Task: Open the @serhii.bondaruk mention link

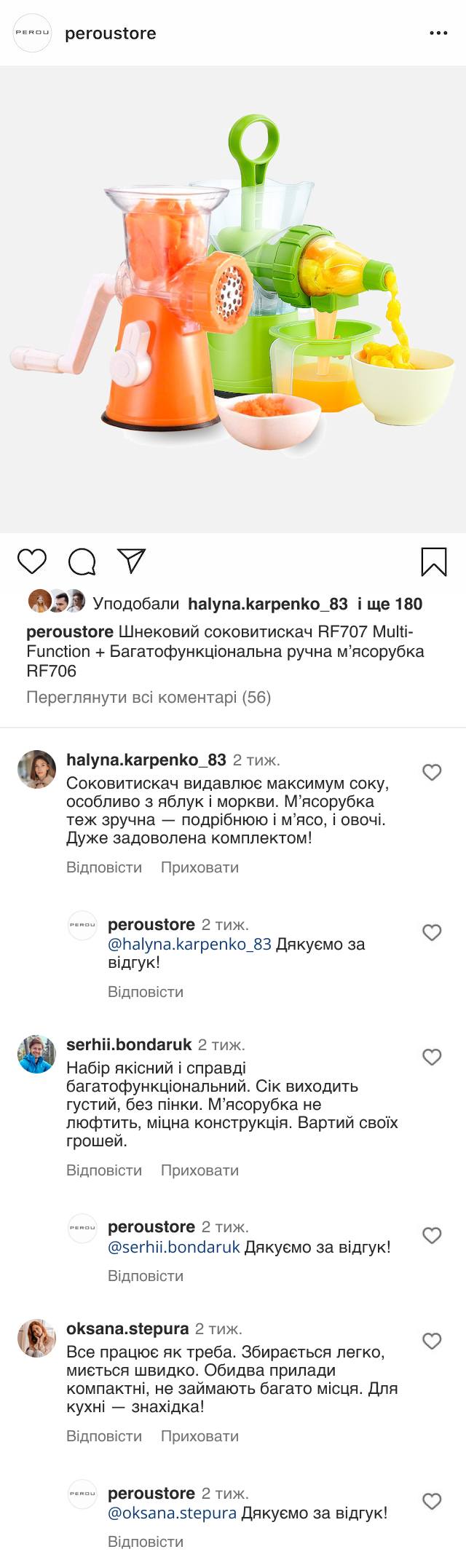Action: (173, 1247)
